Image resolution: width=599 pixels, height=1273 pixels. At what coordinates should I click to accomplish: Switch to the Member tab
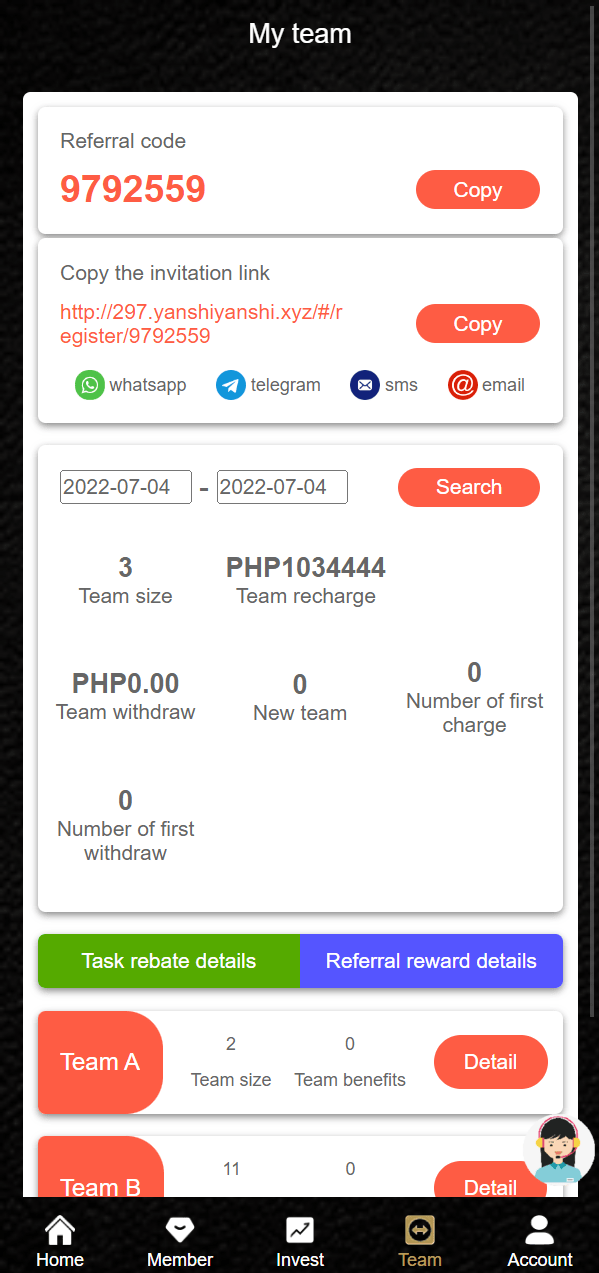(180, 1243)
